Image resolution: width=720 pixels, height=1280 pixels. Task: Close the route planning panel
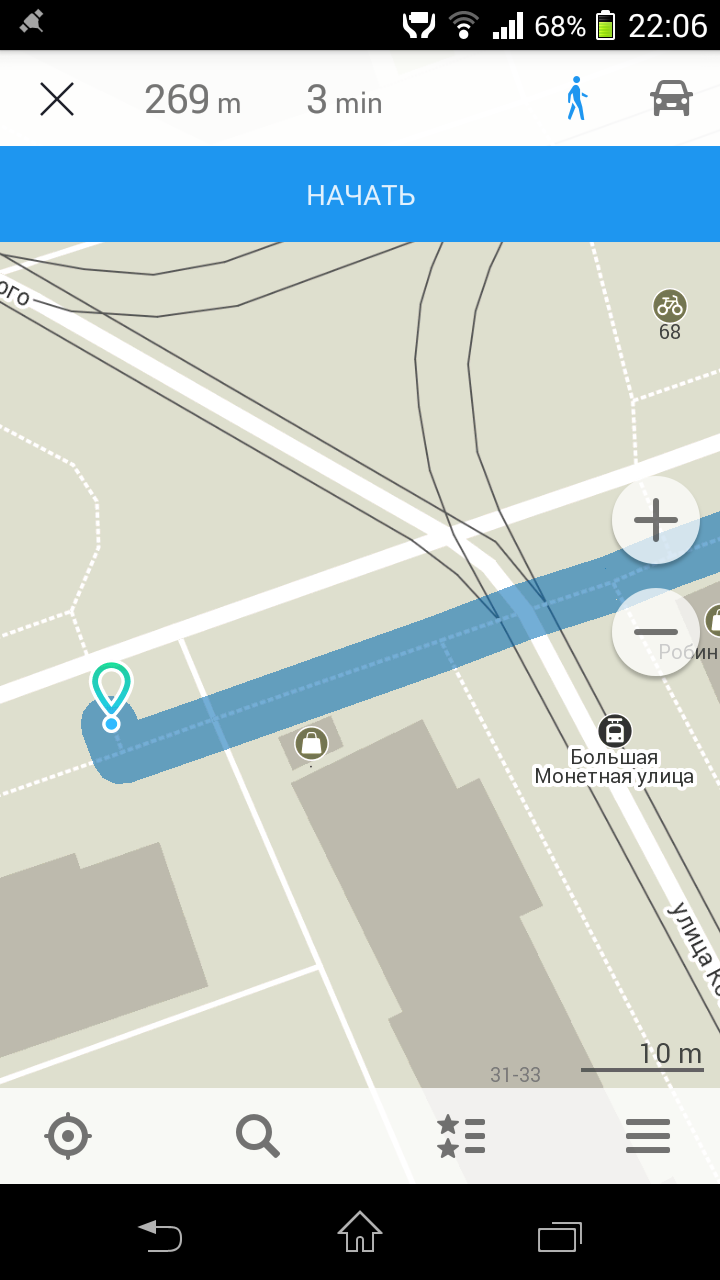[x=57, y=99]
